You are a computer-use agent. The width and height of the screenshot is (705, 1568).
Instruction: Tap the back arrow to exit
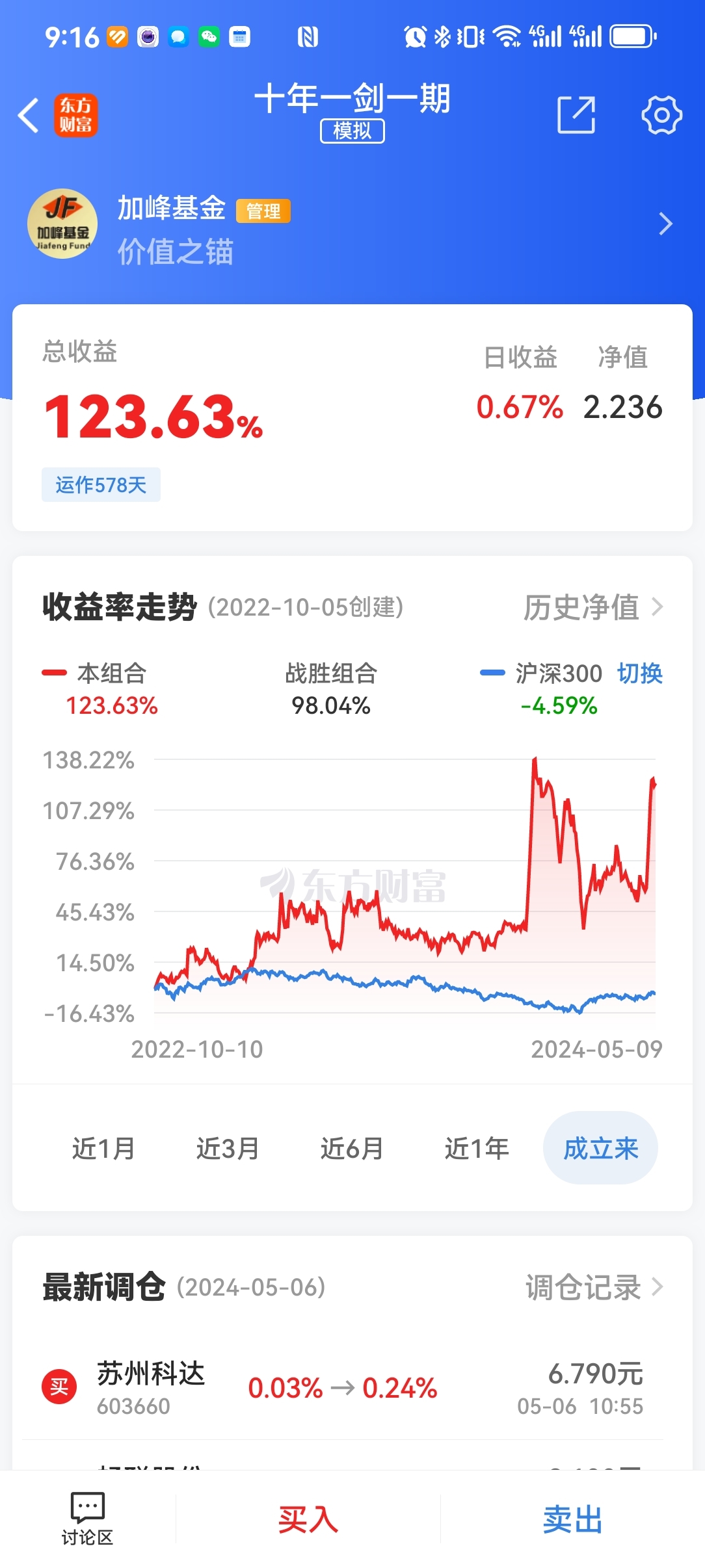tap(27, 114)
